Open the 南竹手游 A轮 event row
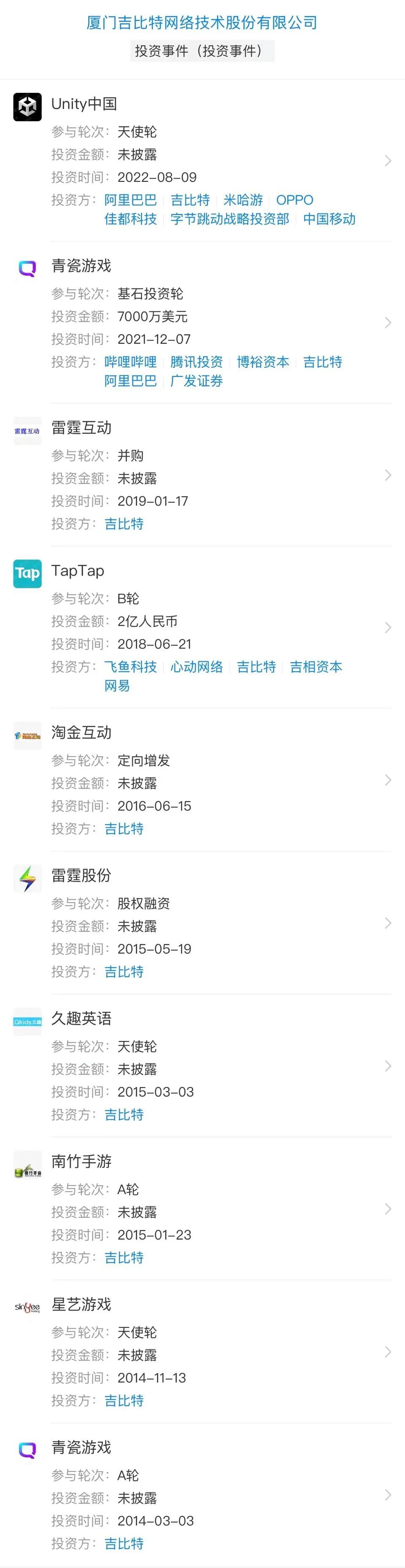Viewport: 405px width, 1568px height. tap(81, 1161)
